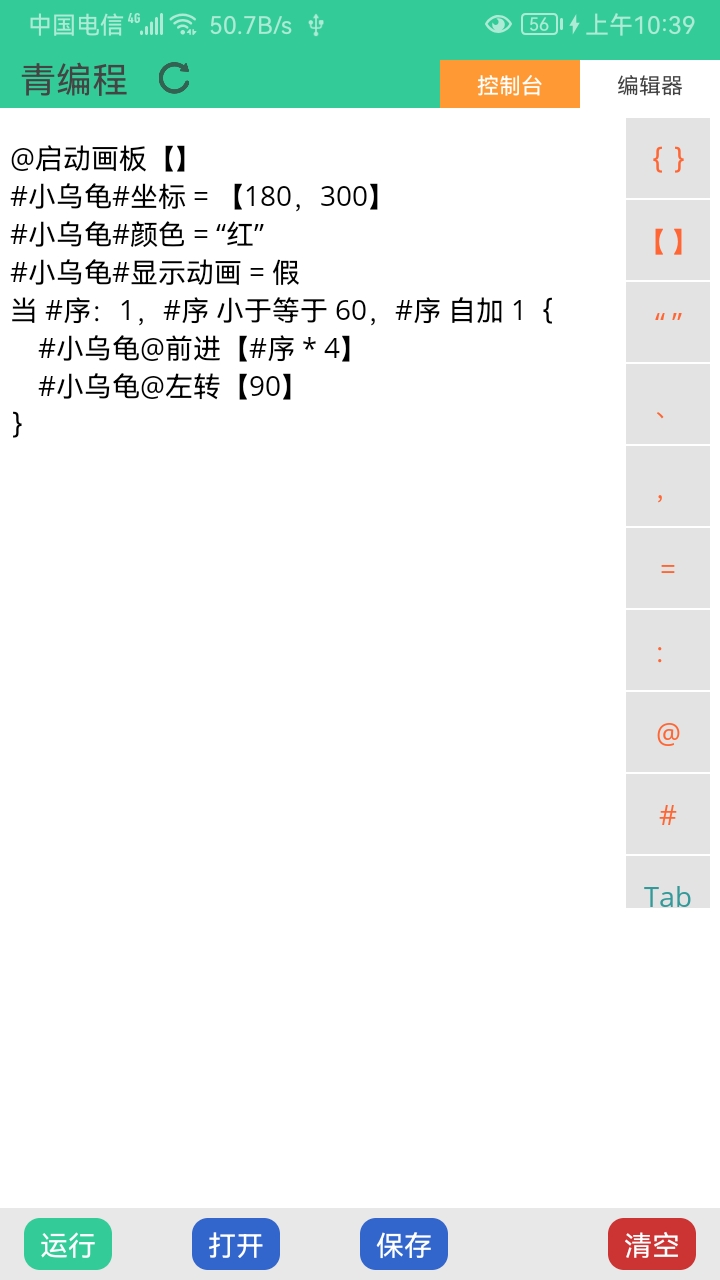Switch to the 控制台 tab

pyautogui.click(x=510, y=85)
